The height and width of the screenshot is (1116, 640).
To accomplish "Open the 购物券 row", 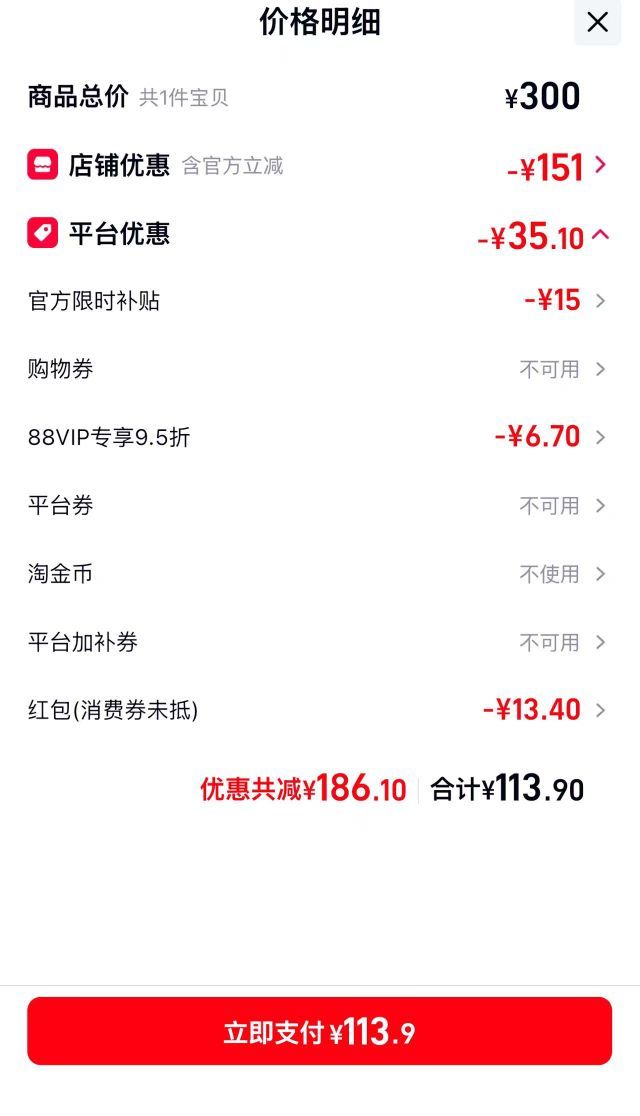I will click(319, 369).
